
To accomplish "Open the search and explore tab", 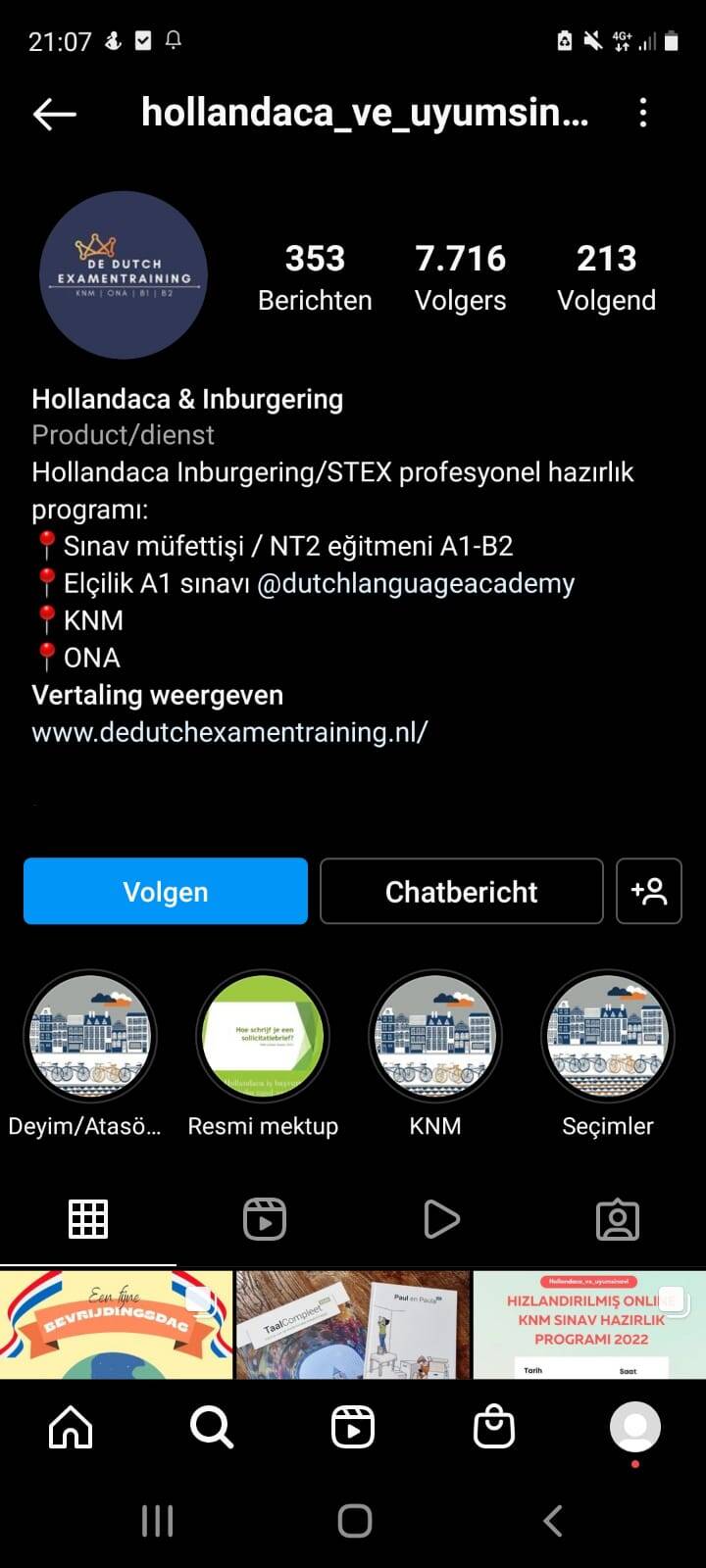I will [x=212, y=1428].
